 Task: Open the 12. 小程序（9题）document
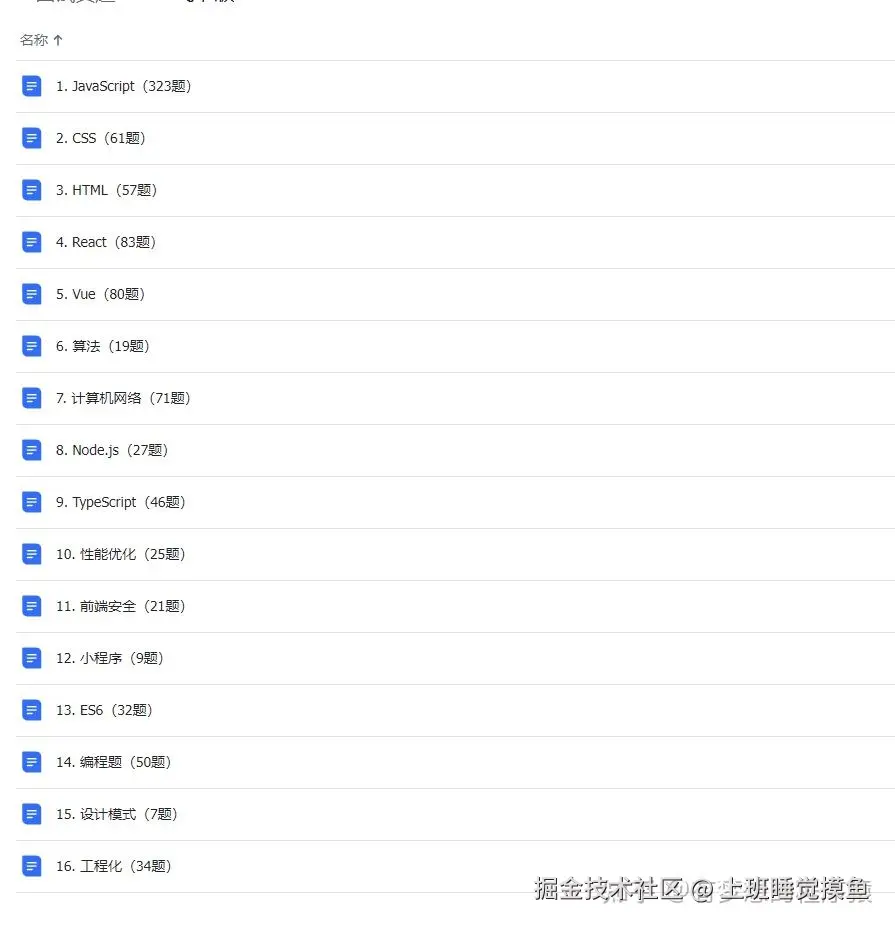pos(109,658)
